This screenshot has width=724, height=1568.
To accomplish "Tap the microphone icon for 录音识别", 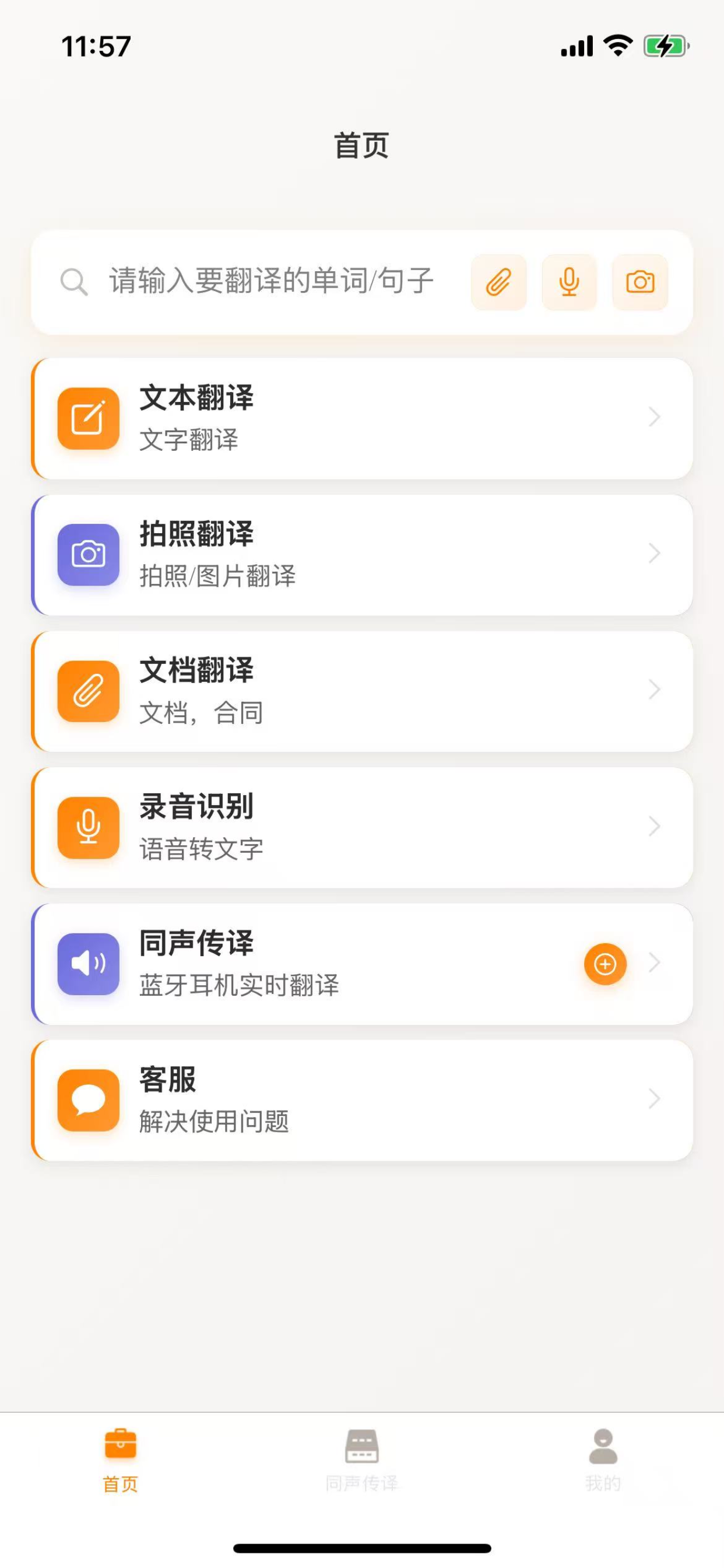I will click(88, 827).
